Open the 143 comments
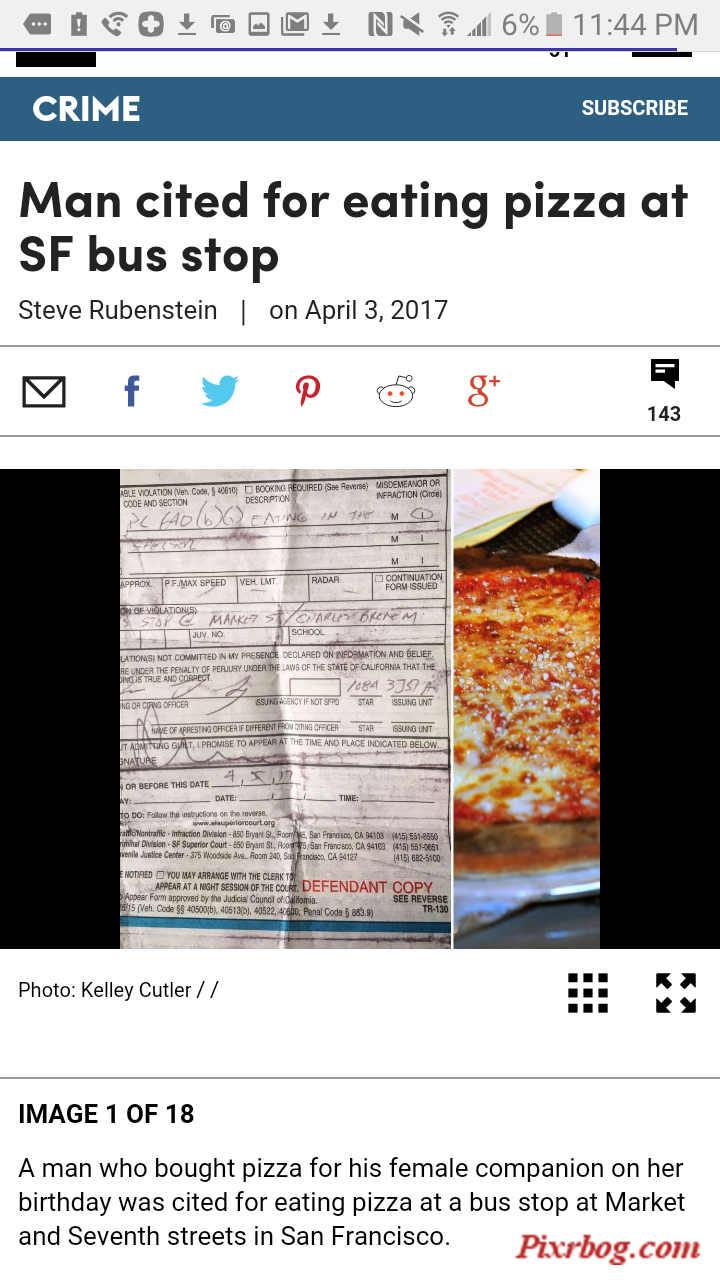Screen dimensions: 720x1280 [x=664, y=391]
